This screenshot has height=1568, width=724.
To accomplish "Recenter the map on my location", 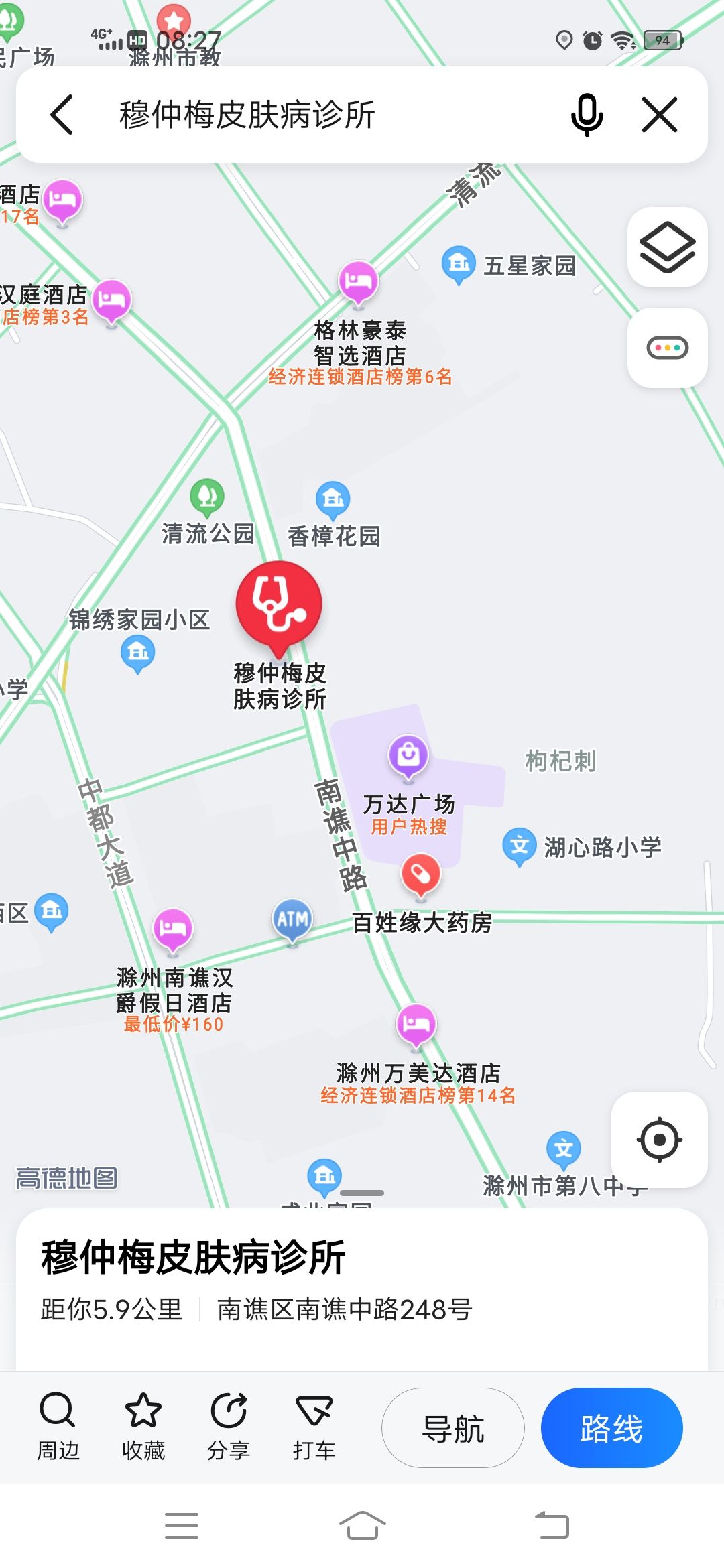I will tap(660, 1139).
